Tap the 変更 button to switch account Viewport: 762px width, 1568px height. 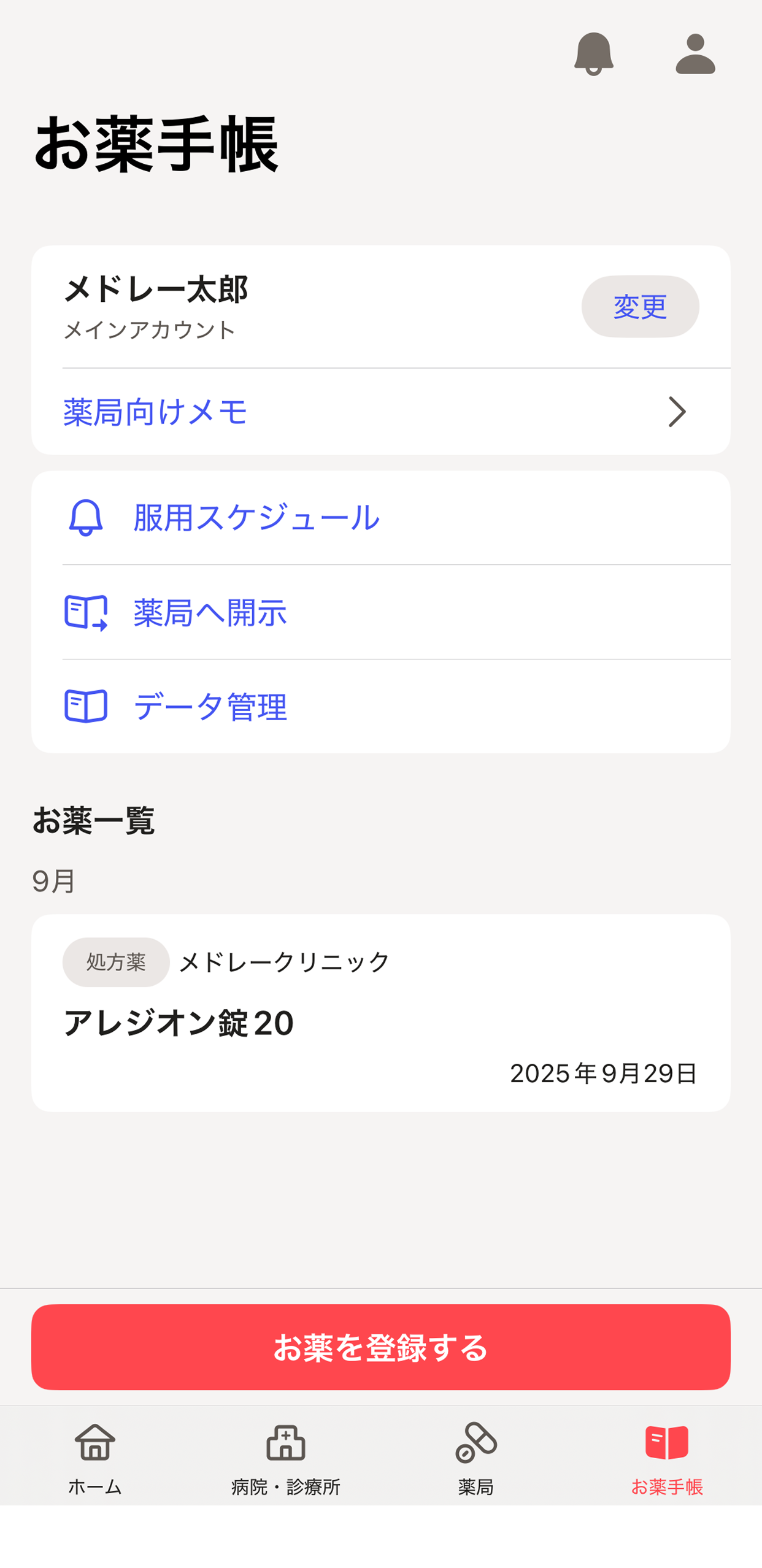point(640,306)
